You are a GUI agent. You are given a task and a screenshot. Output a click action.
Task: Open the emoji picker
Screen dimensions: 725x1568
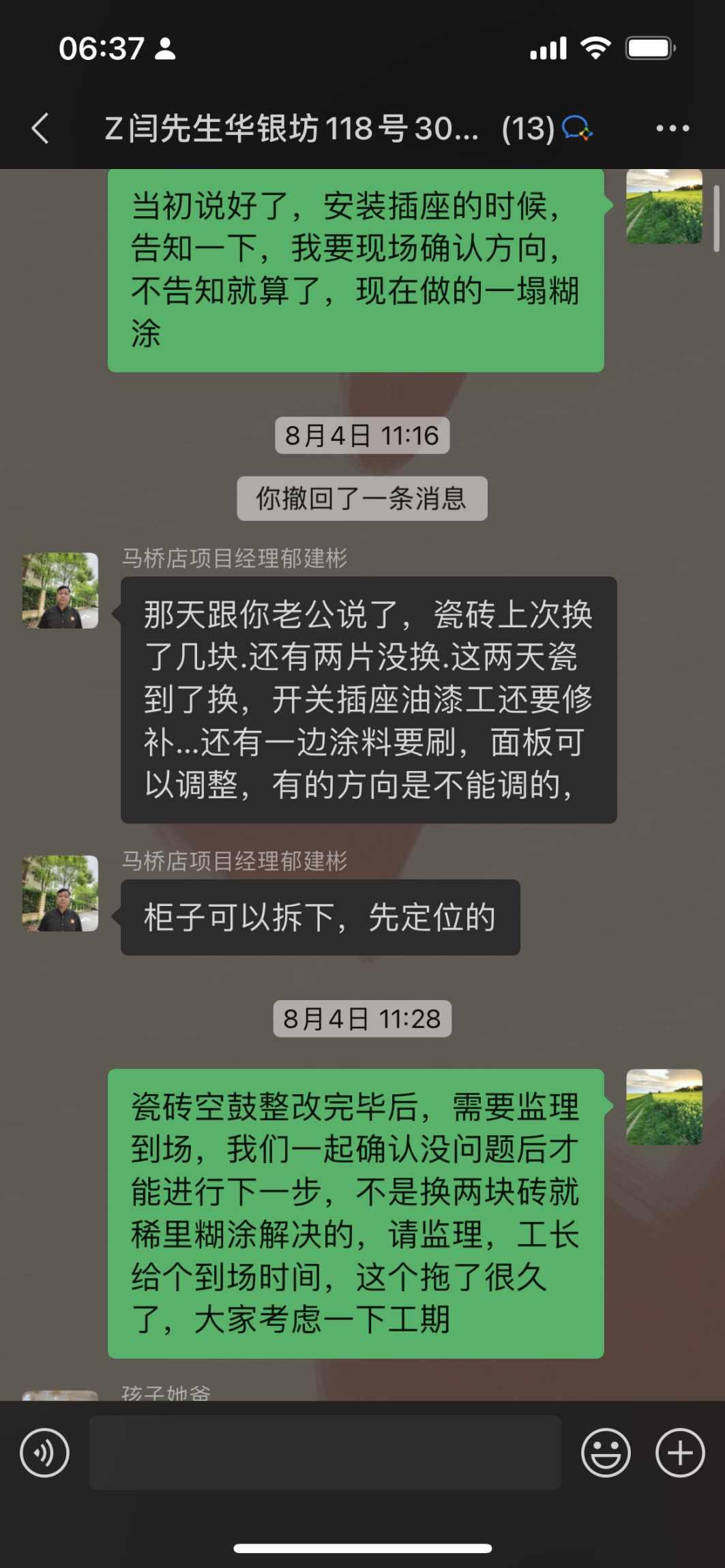coord(606,1453)
